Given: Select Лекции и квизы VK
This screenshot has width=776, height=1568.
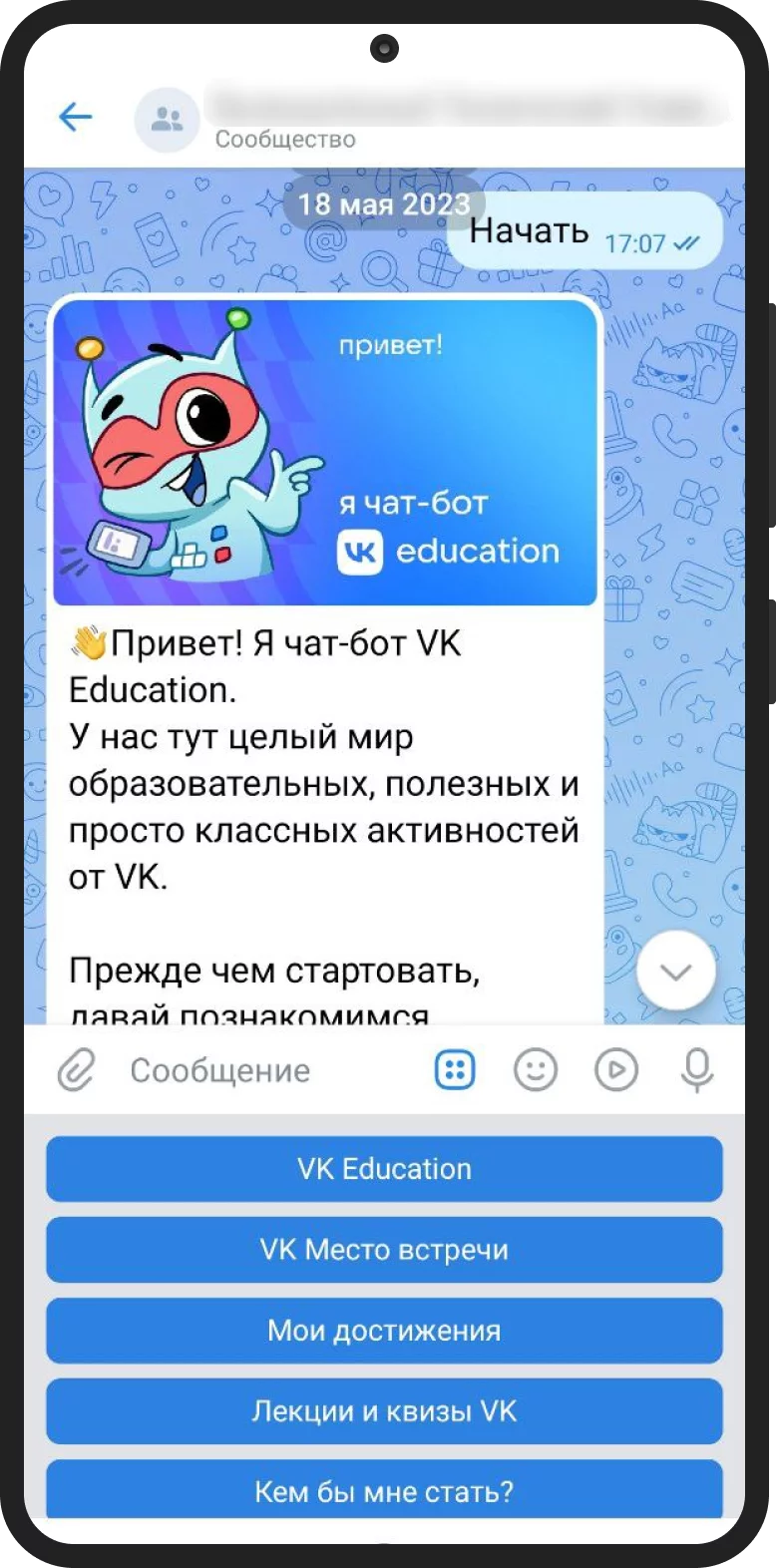Looking at the screenshot, I should (x=384, y=1411).
